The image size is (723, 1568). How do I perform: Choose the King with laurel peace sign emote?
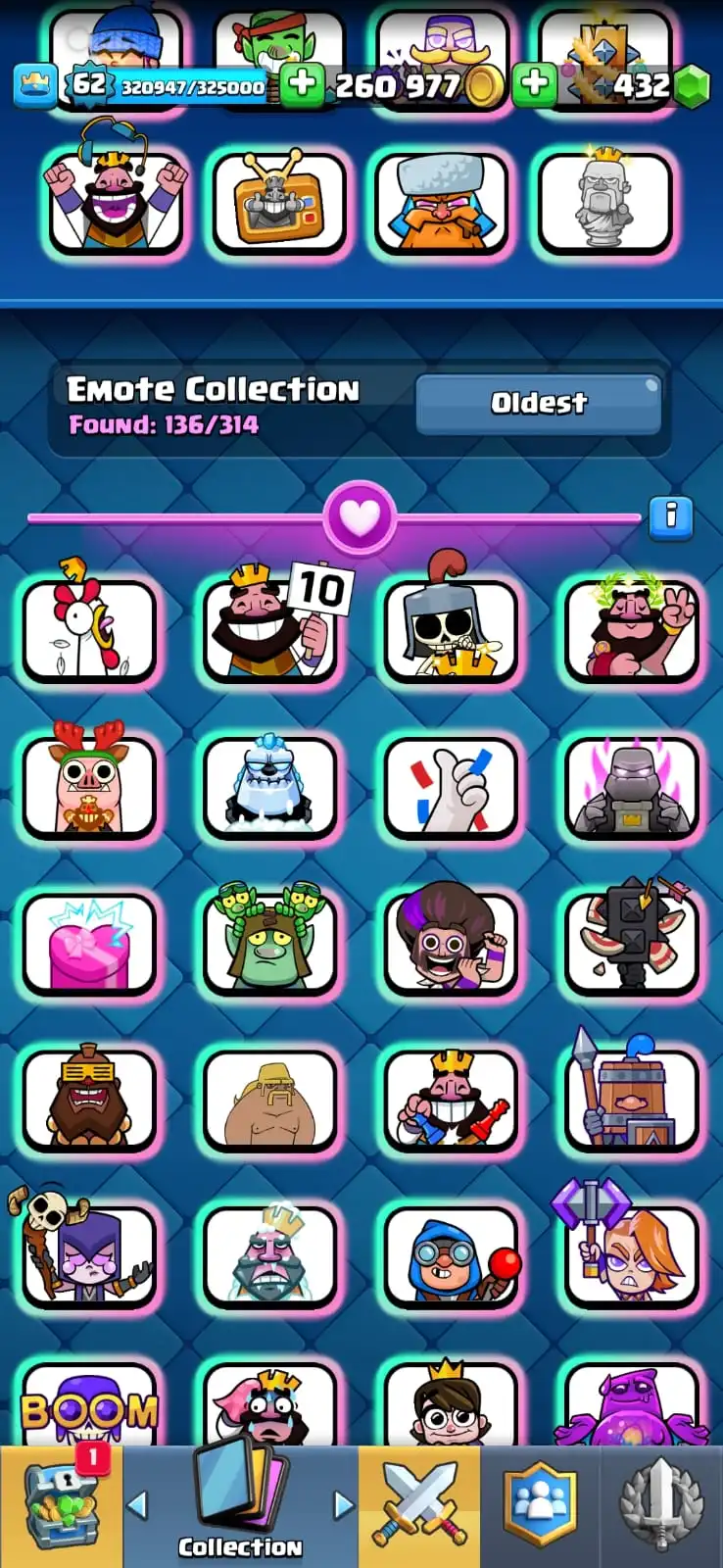[x=632, y=628]
